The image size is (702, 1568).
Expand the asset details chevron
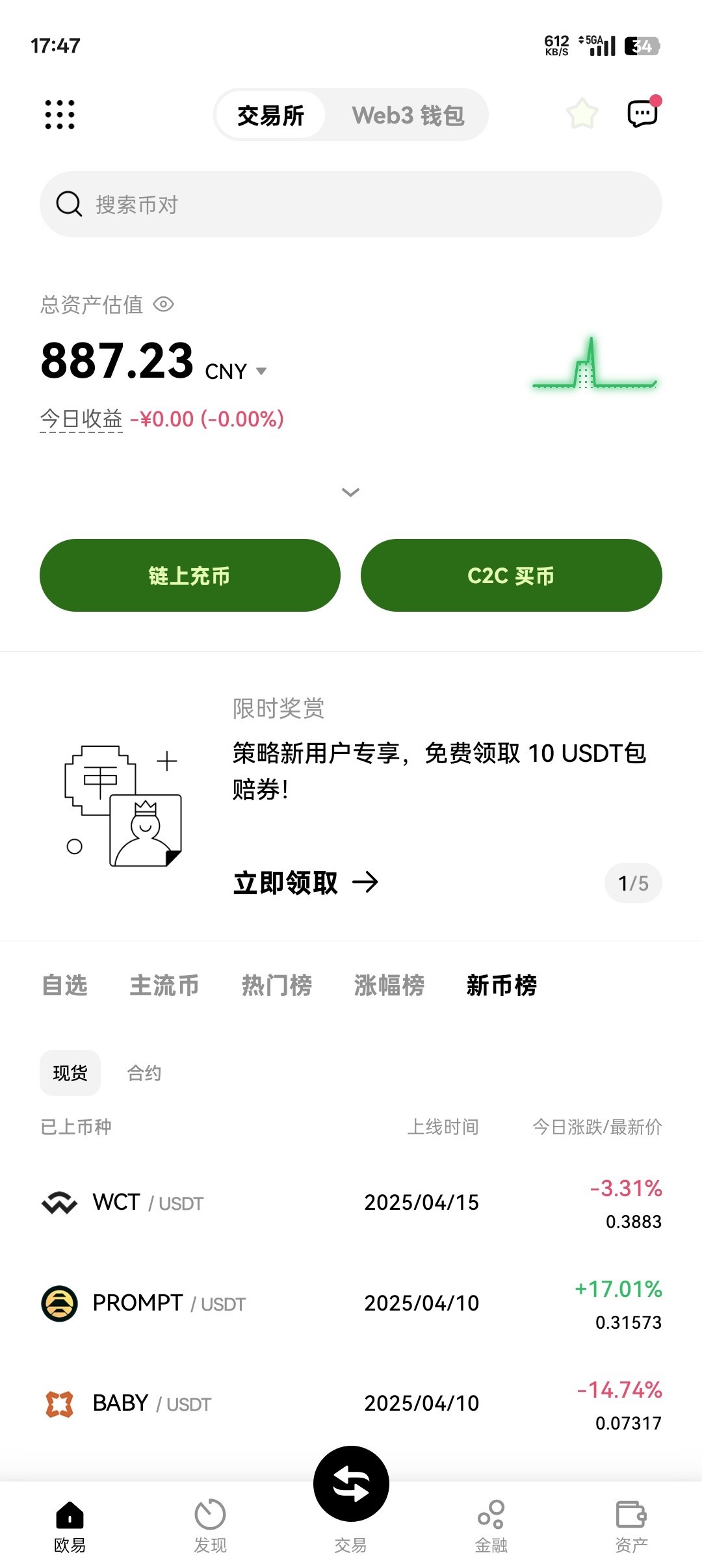pos(350,492)
